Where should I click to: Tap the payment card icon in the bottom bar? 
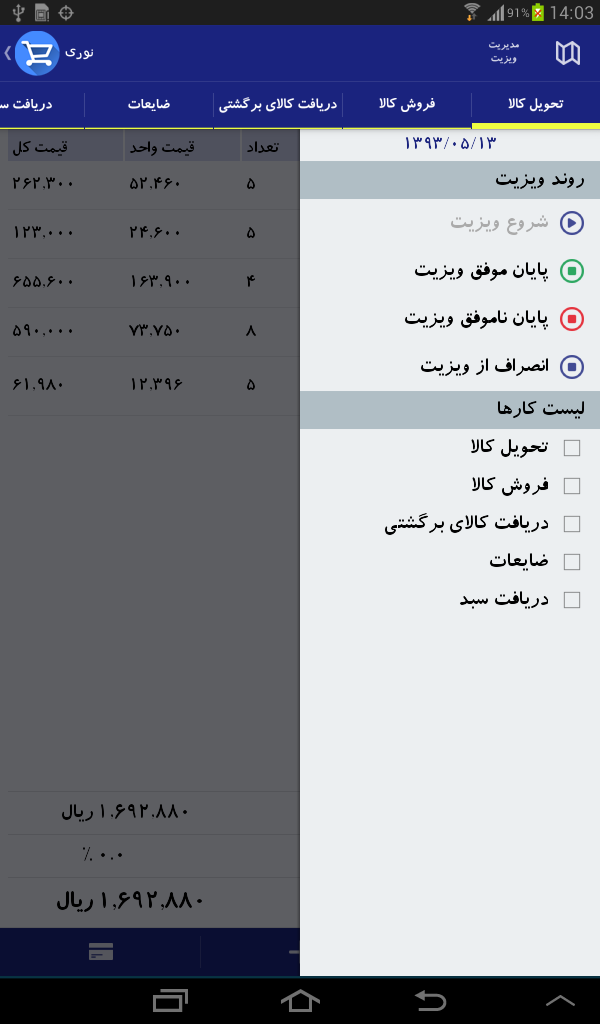[101, 952]
